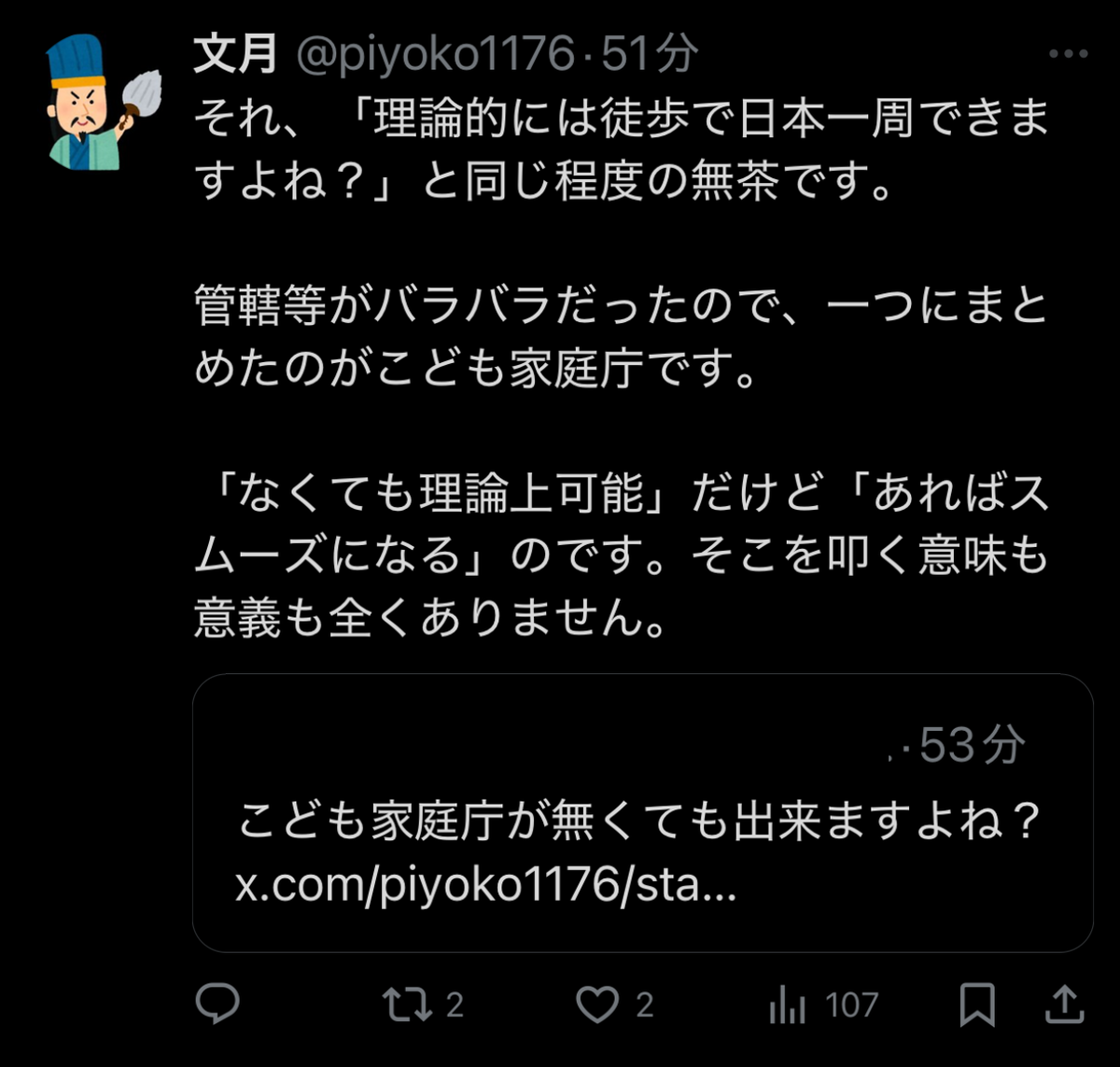Reply to 文月's tweet
The width and height of the screenshot is (1120, 1067).
218,1004
